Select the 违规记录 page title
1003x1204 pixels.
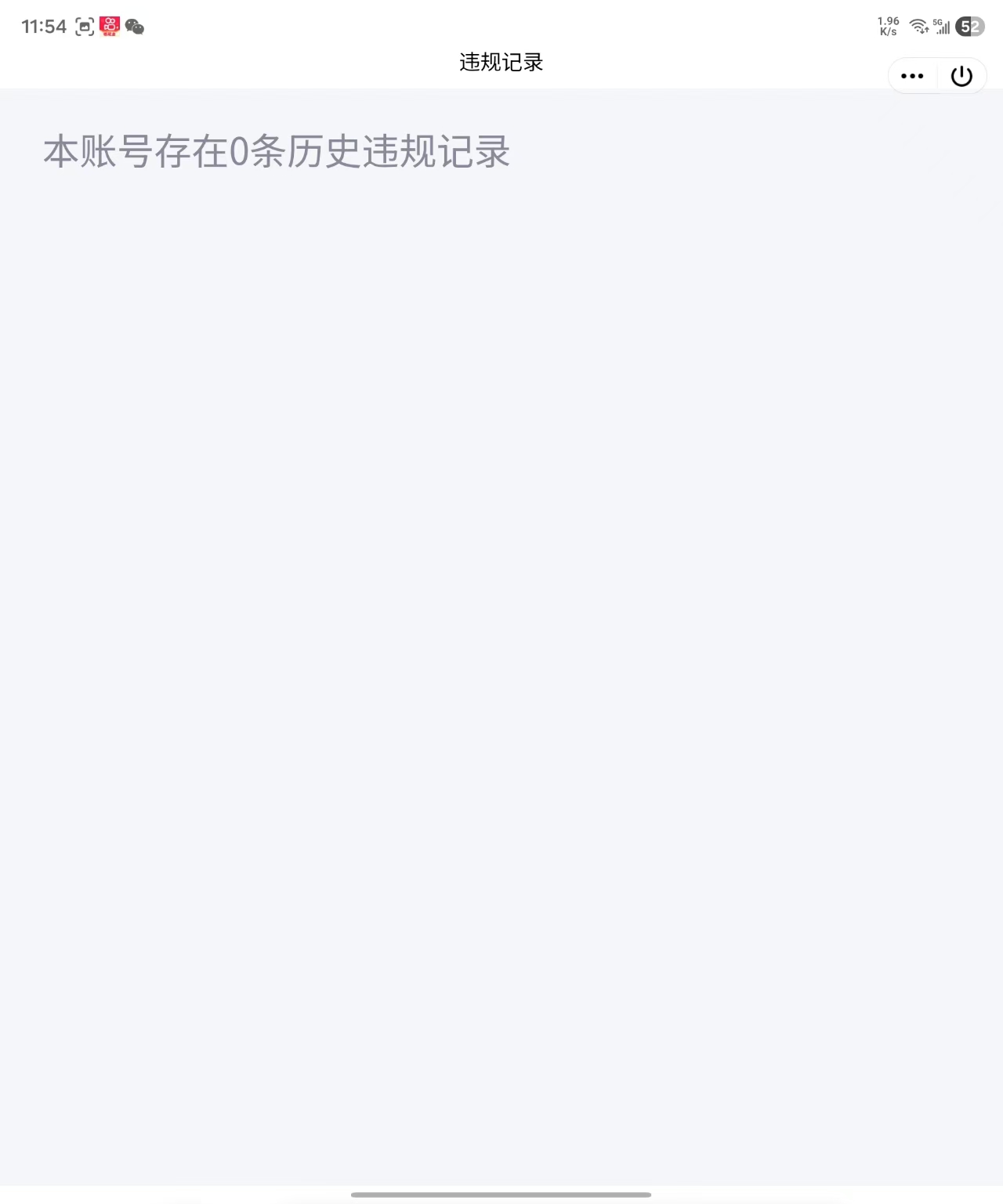[501, 62]
